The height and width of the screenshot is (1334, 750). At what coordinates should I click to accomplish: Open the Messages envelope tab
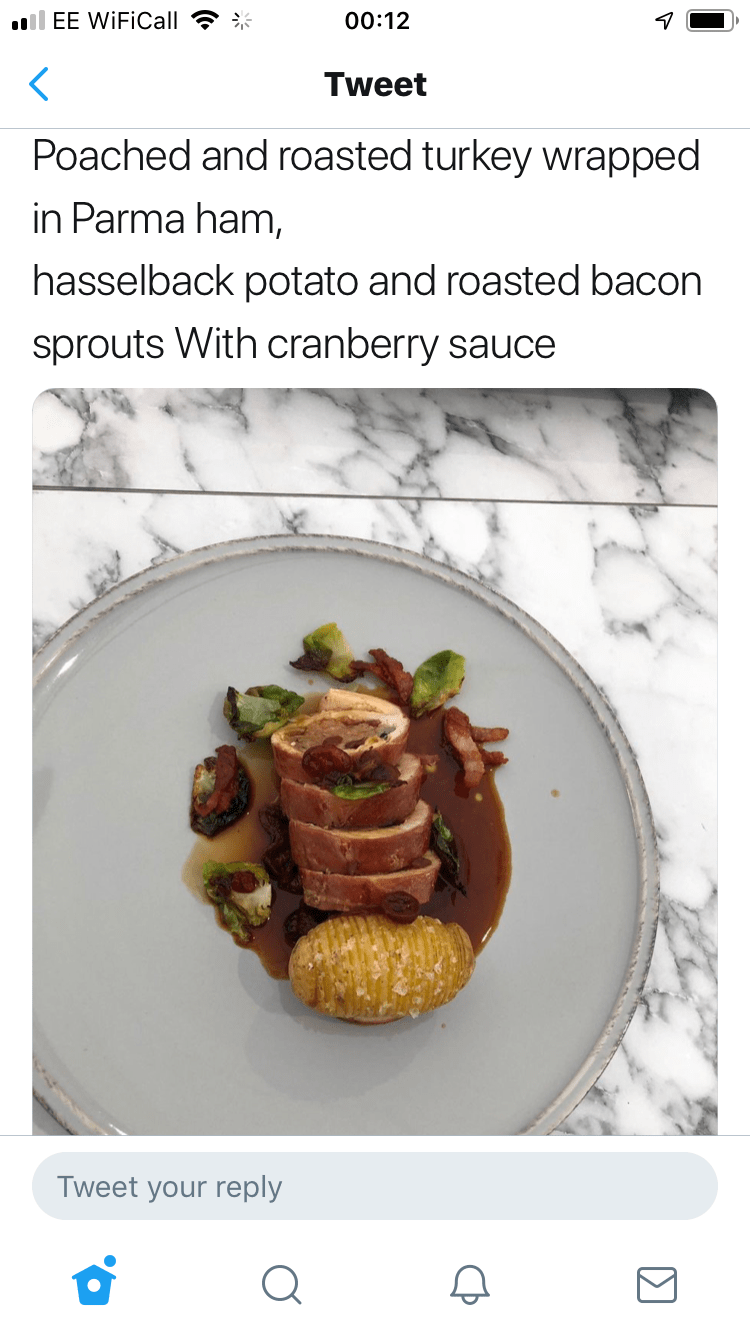657,1284
